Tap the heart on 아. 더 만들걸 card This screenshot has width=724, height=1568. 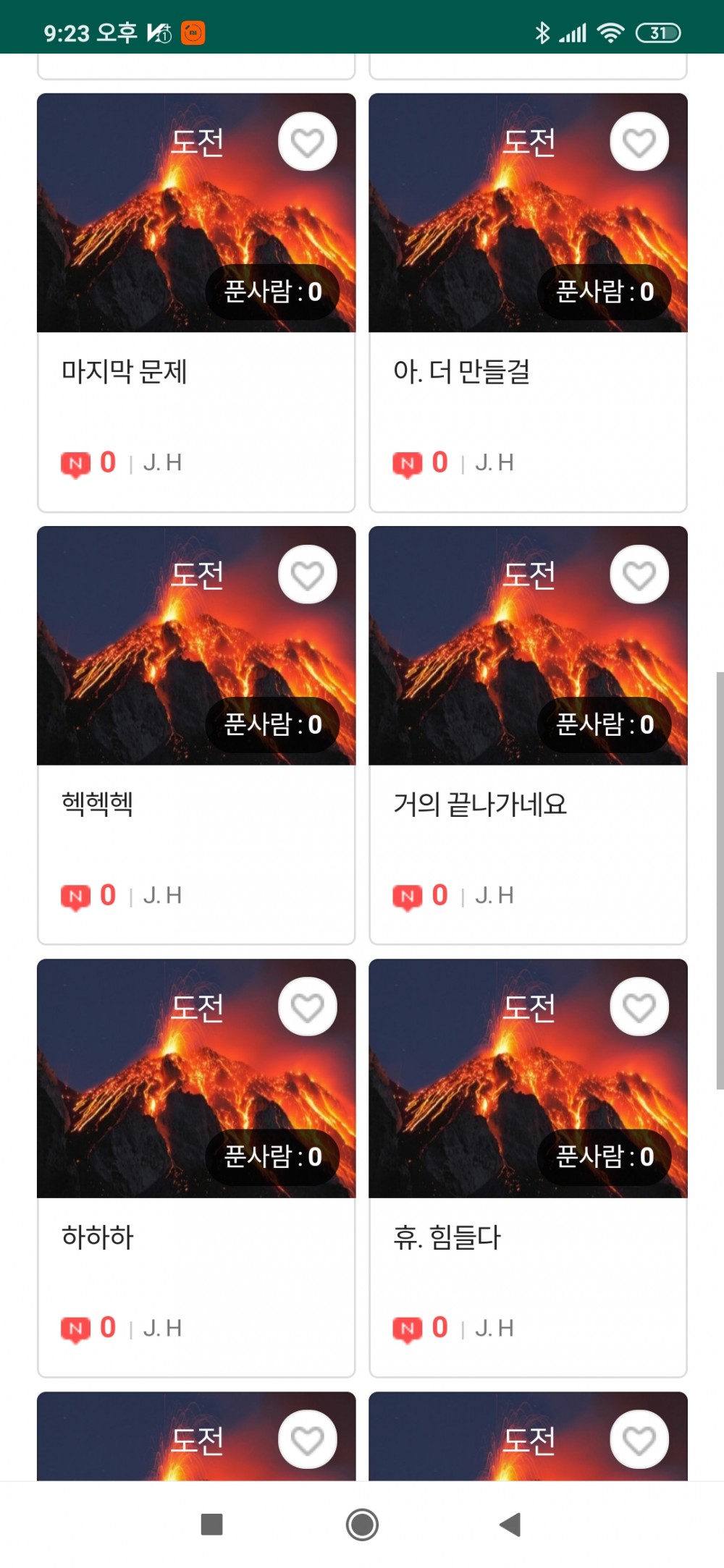point(639,142)
